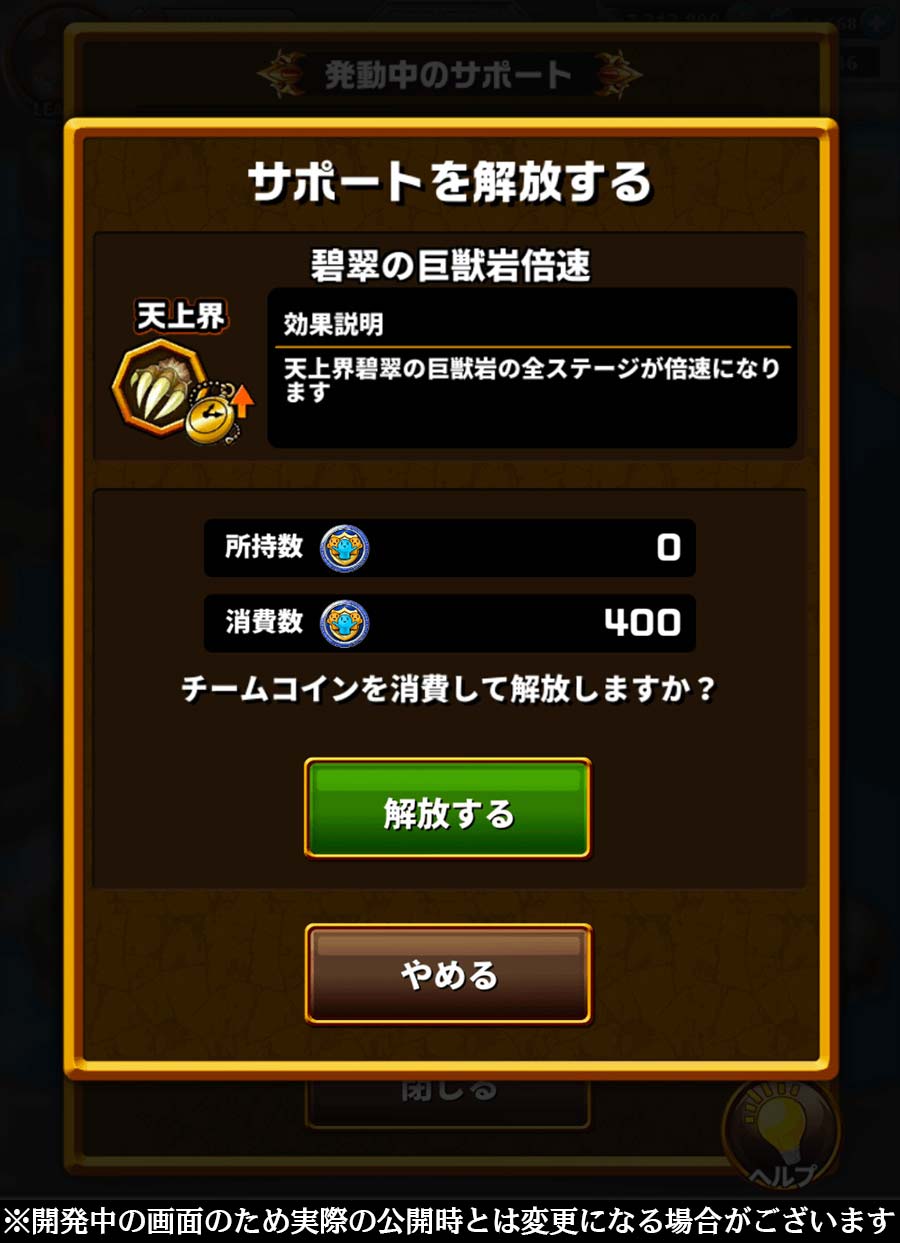Tap the green 解放する button
The height and width of the screenshot is (1243, 900).
point(447,809)
